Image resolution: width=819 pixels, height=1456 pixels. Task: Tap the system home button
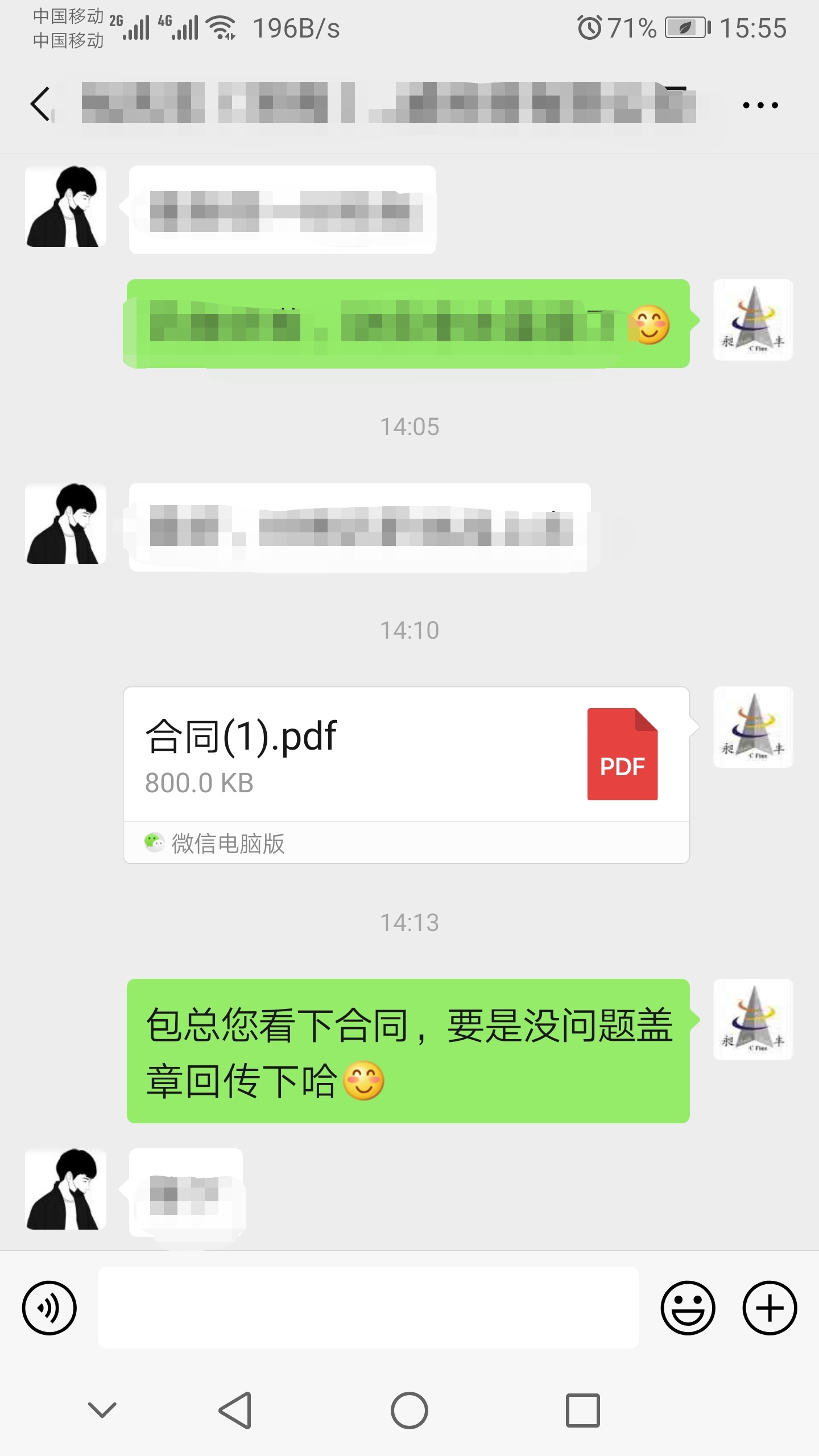(409, 1410)
